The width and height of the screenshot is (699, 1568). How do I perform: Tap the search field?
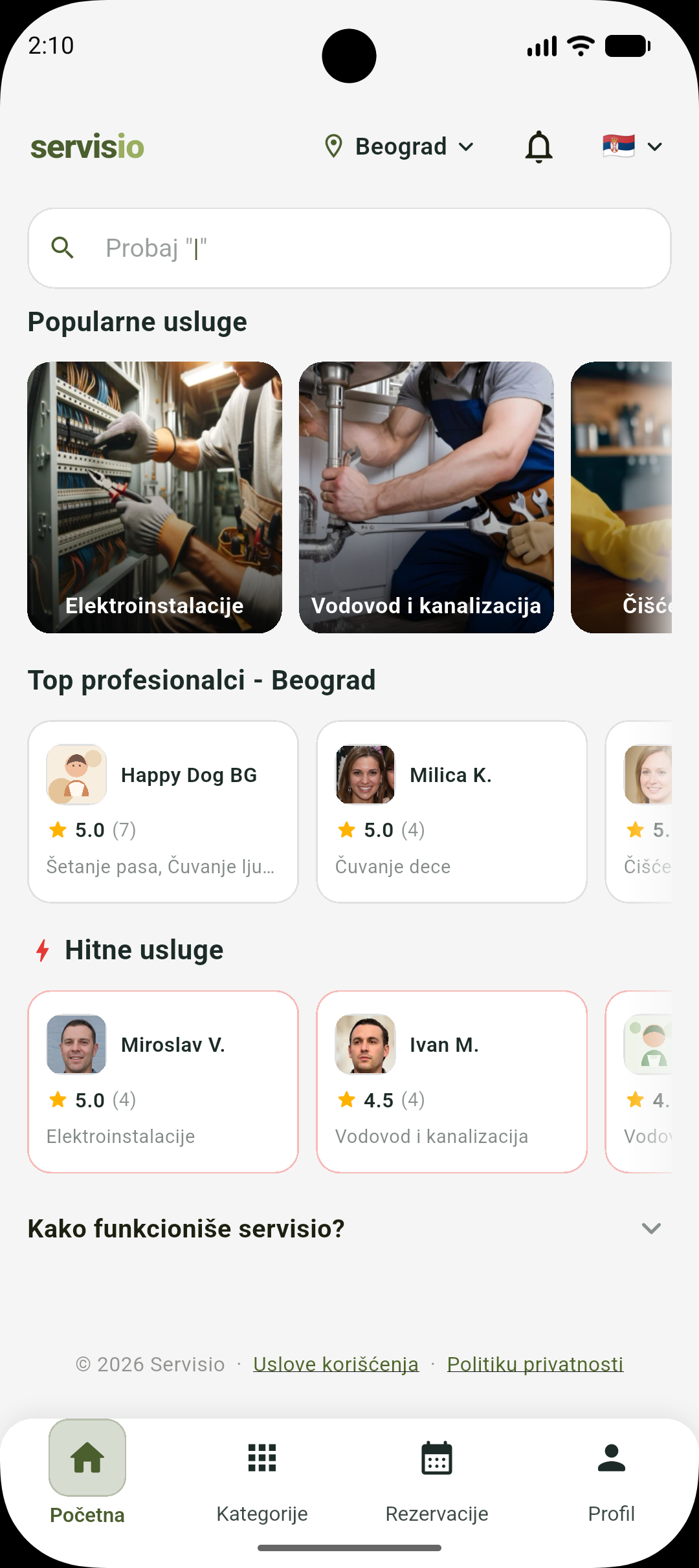[x=349, y=248]
